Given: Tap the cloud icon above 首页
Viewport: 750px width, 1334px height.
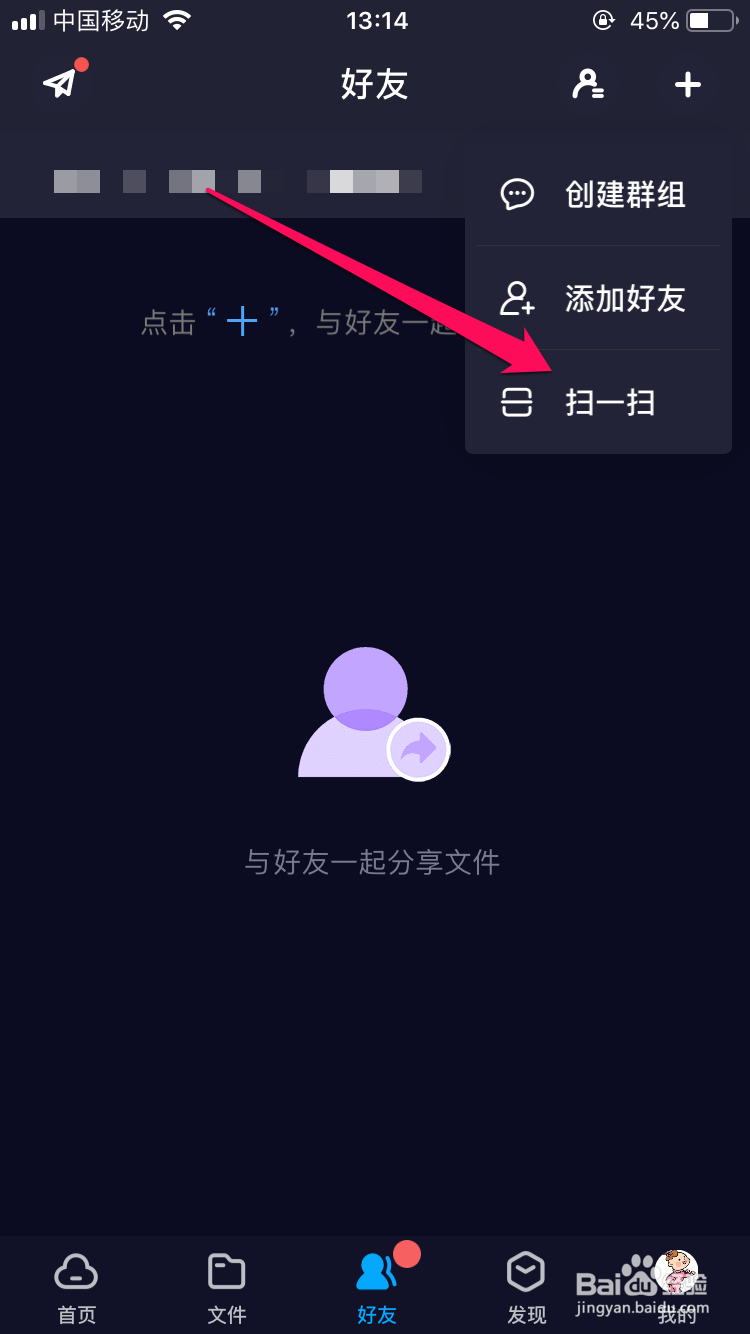Looking at the screenshot, I should 75,1269.
